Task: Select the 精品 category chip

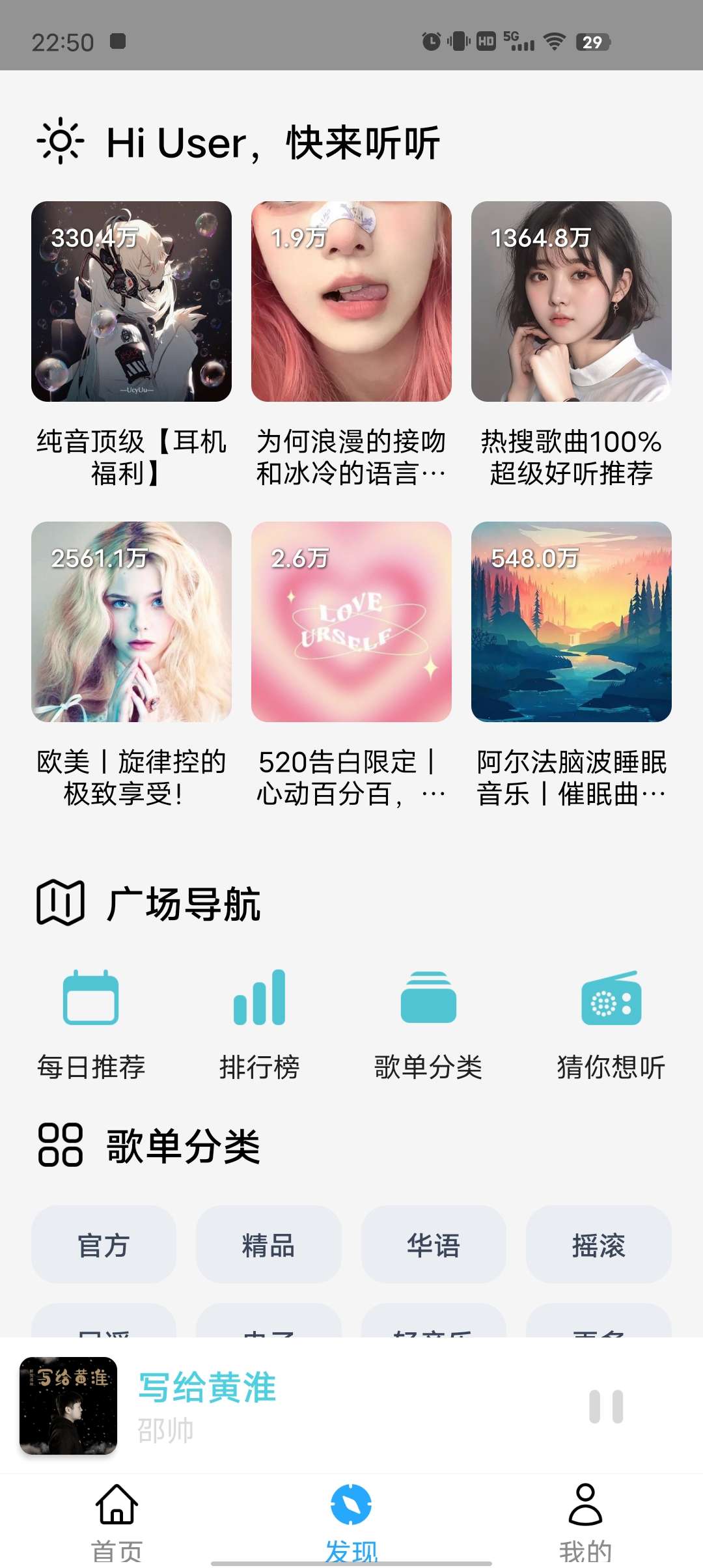Action: click(x=268, y=1245)
